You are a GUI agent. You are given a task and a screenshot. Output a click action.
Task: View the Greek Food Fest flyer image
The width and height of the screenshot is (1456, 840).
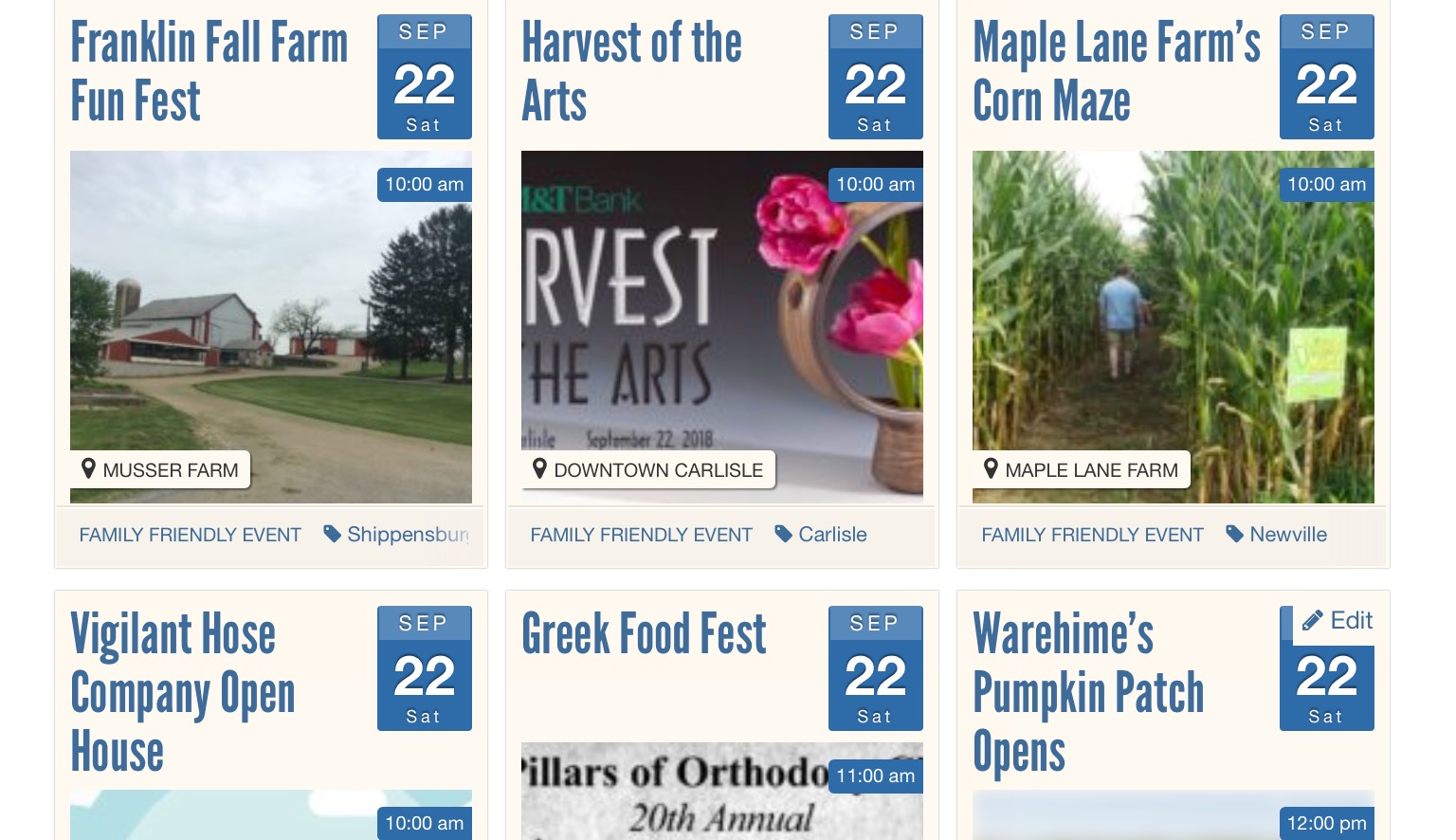[x=673, y=796]
